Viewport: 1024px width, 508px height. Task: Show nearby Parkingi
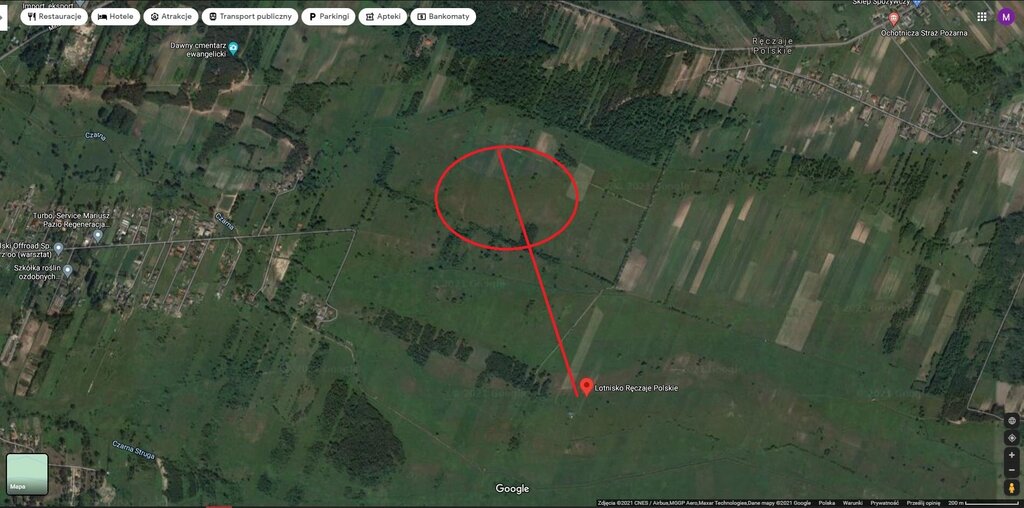click(329, 17)
